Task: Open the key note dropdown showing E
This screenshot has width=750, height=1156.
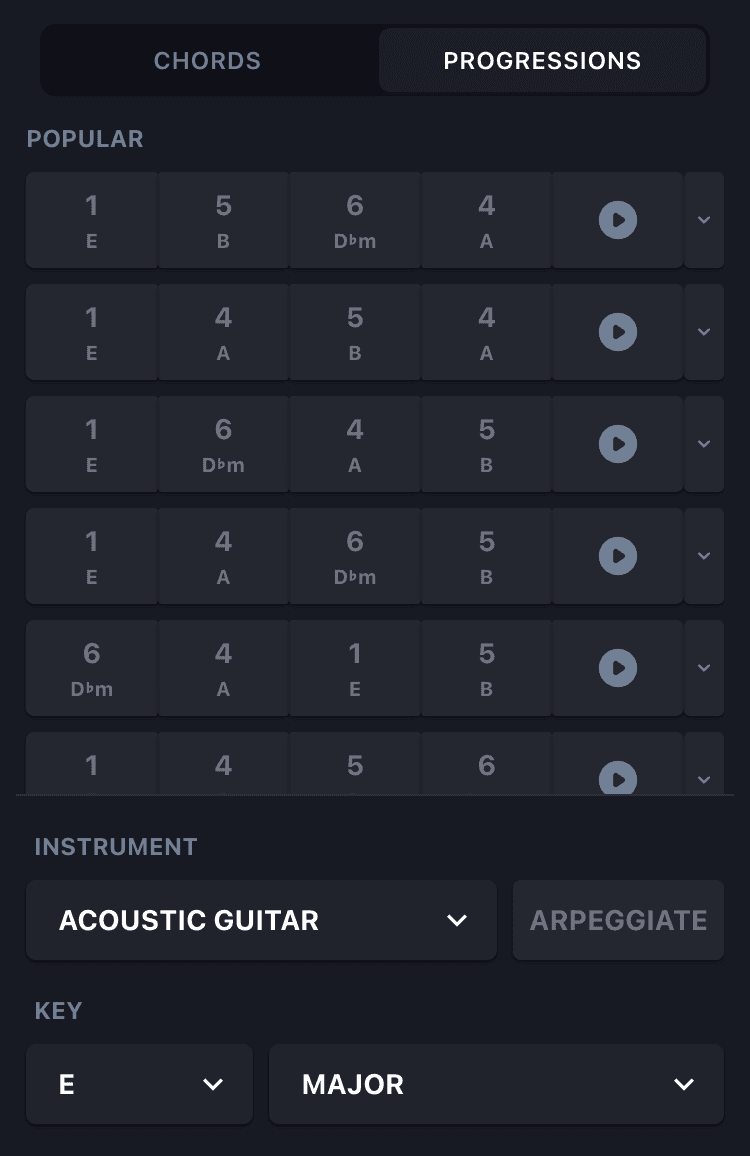Action: [x=139, y=1084]
